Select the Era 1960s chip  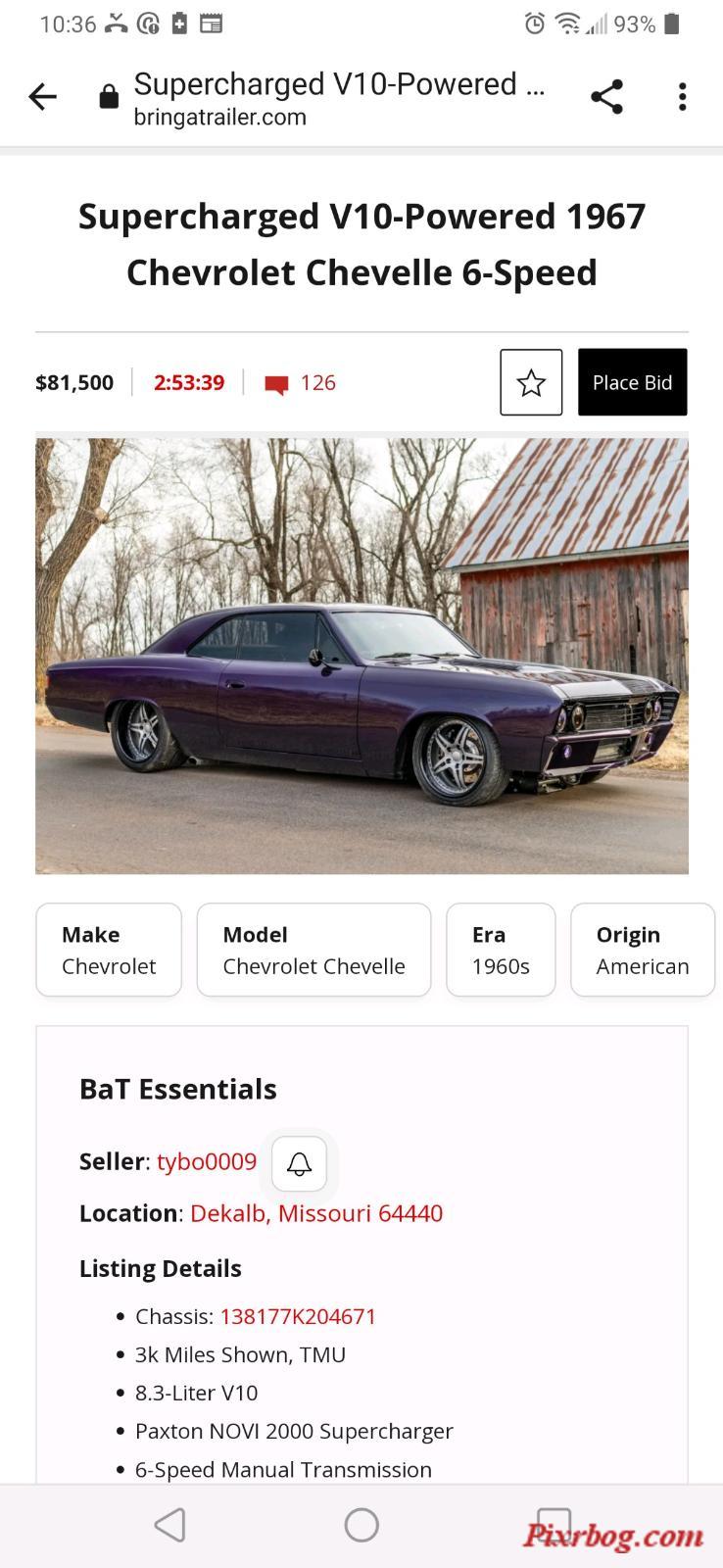tap(501, 950)
